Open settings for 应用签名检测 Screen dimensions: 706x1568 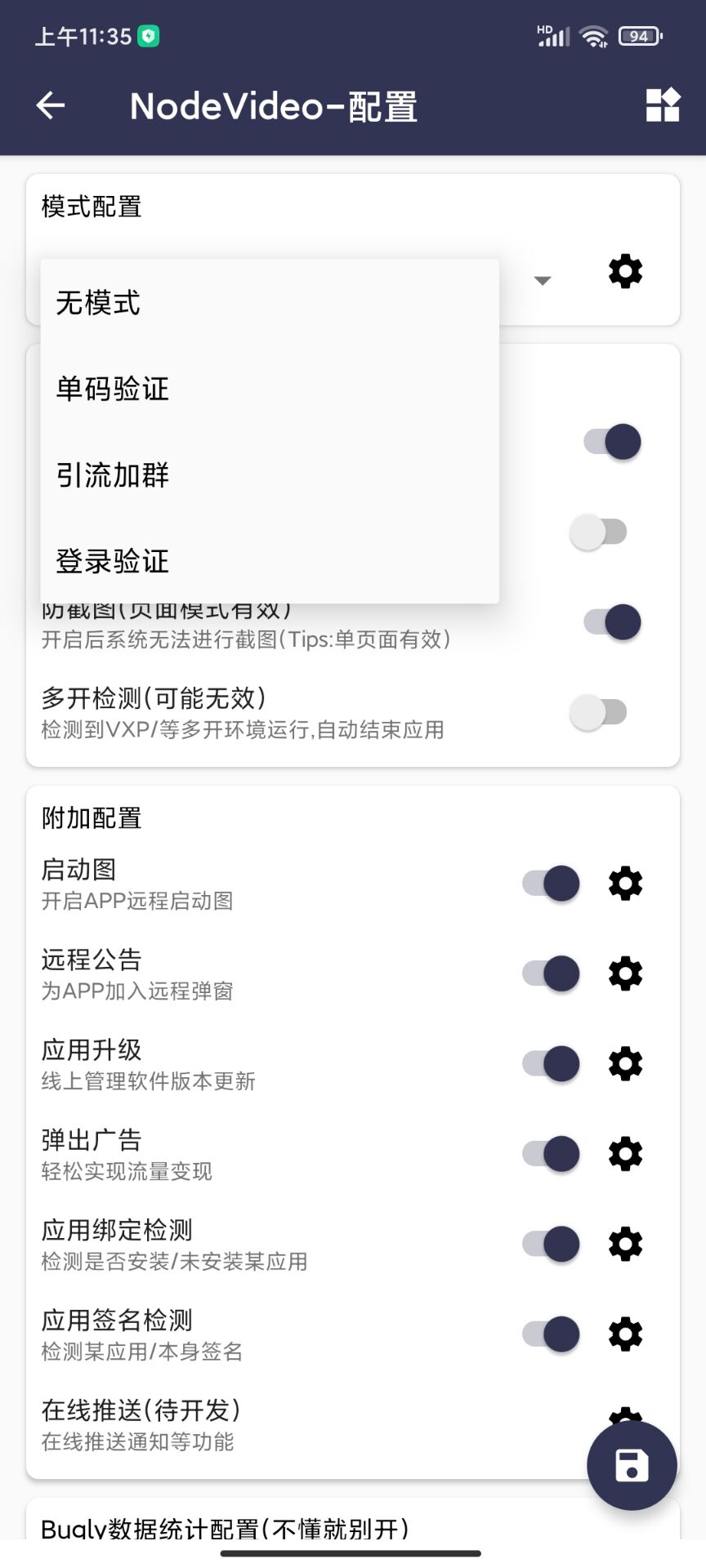(x=624, y=1334)
